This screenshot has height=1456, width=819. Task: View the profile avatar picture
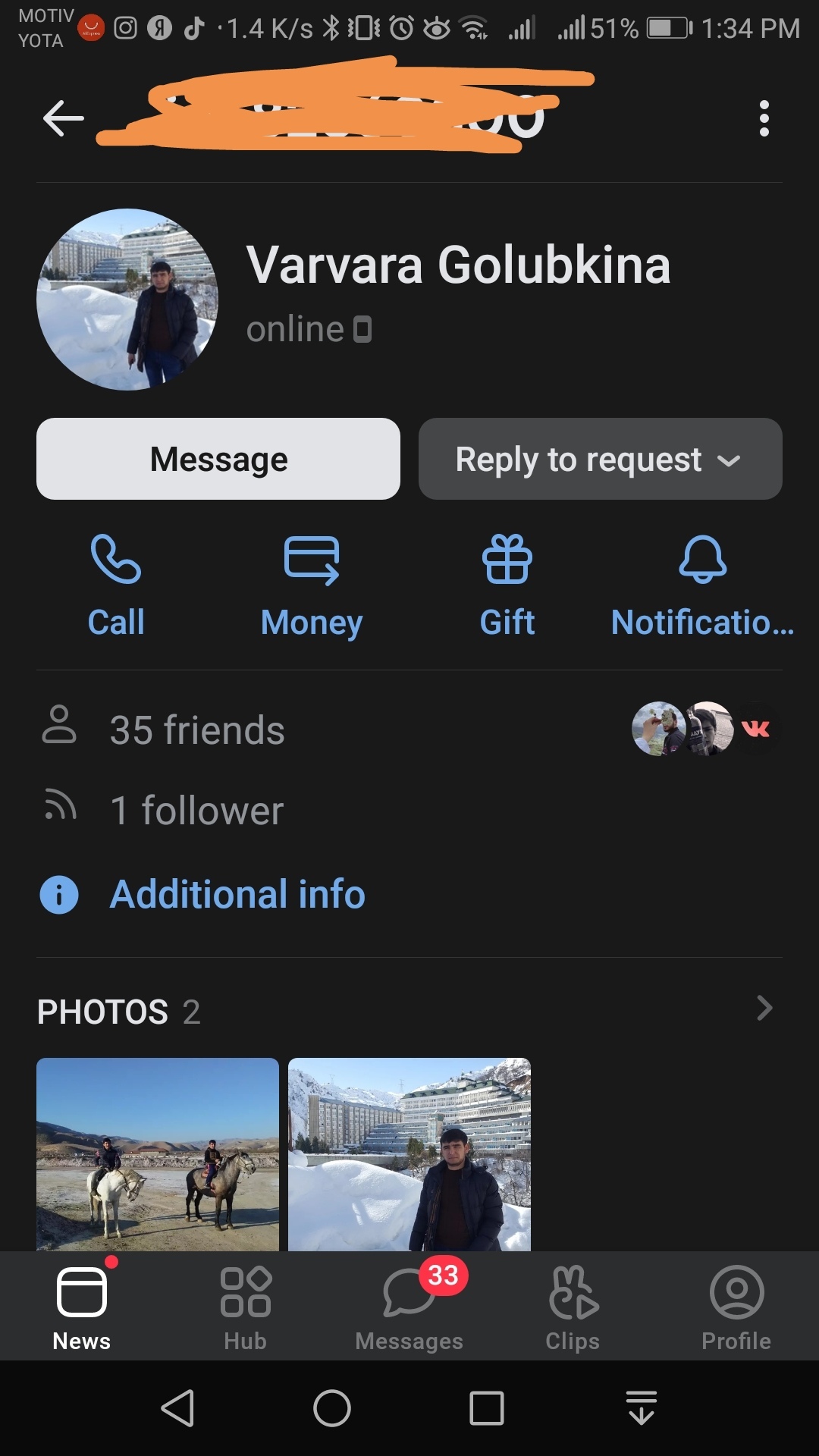point(127,300)
